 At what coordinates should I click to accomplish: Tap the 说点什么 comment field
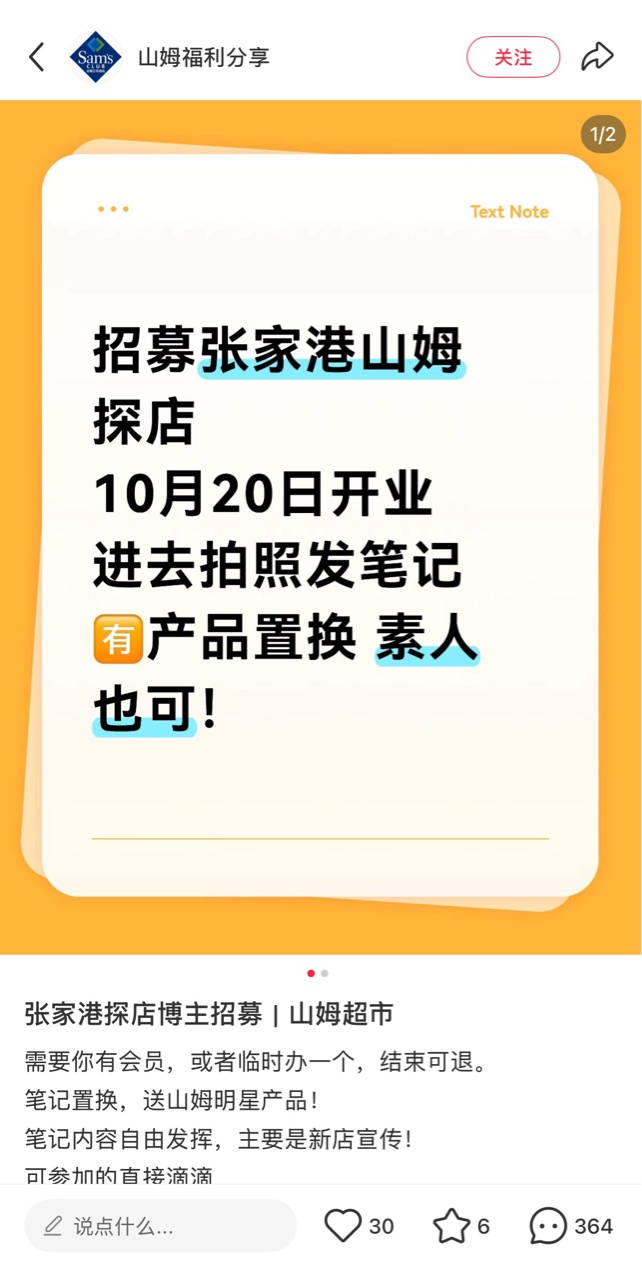pyautogui.click(x=160, y=1226)
